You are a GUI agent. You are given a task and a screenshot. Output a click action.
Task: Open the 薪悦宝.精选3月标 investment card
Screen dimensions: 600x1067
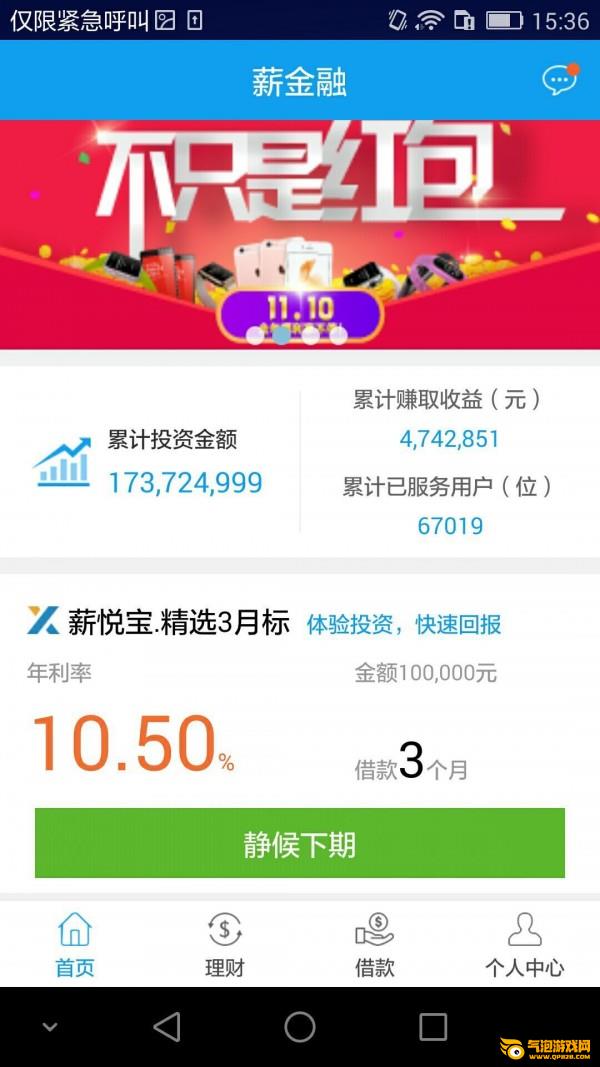(x=300, y=733)
